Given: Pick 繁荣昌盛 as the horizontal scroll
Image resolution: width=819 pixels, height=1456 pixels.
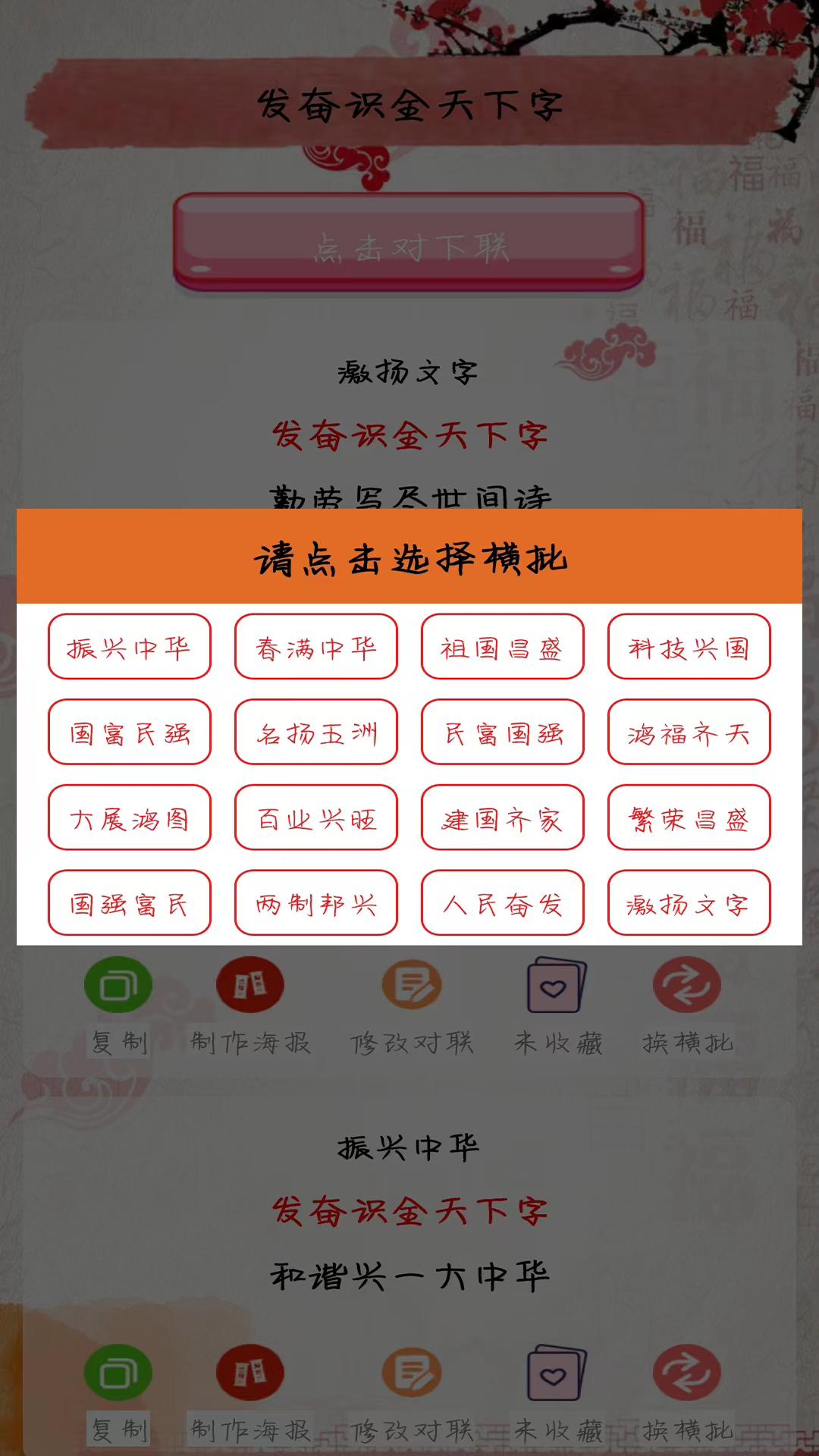Looking at the screenshot, I should [x=689, y=817].
